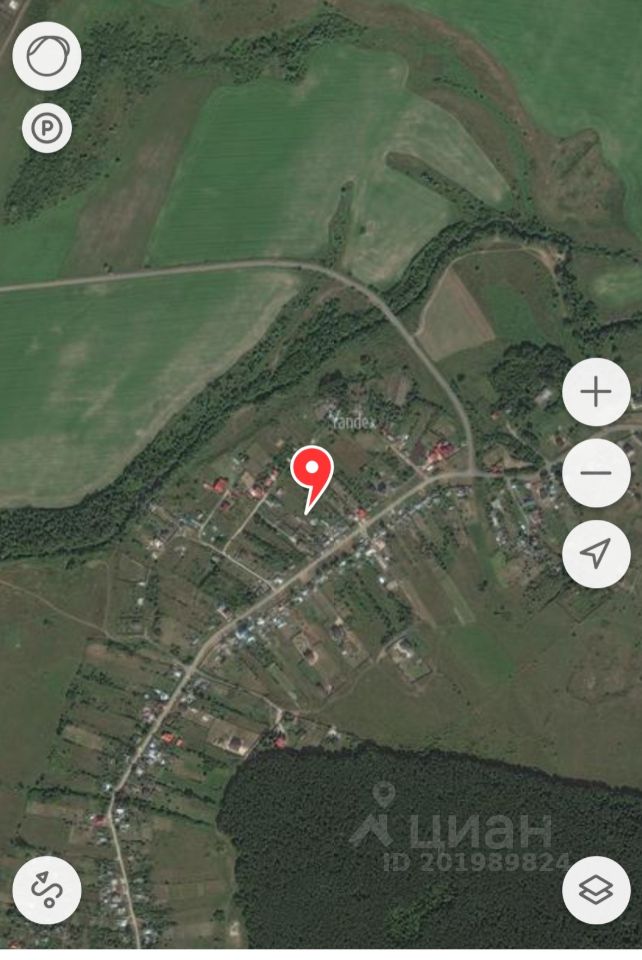The image size is (642, 960).
Task: Toggle the parking layer icon
Action: (x=46, y=127)
